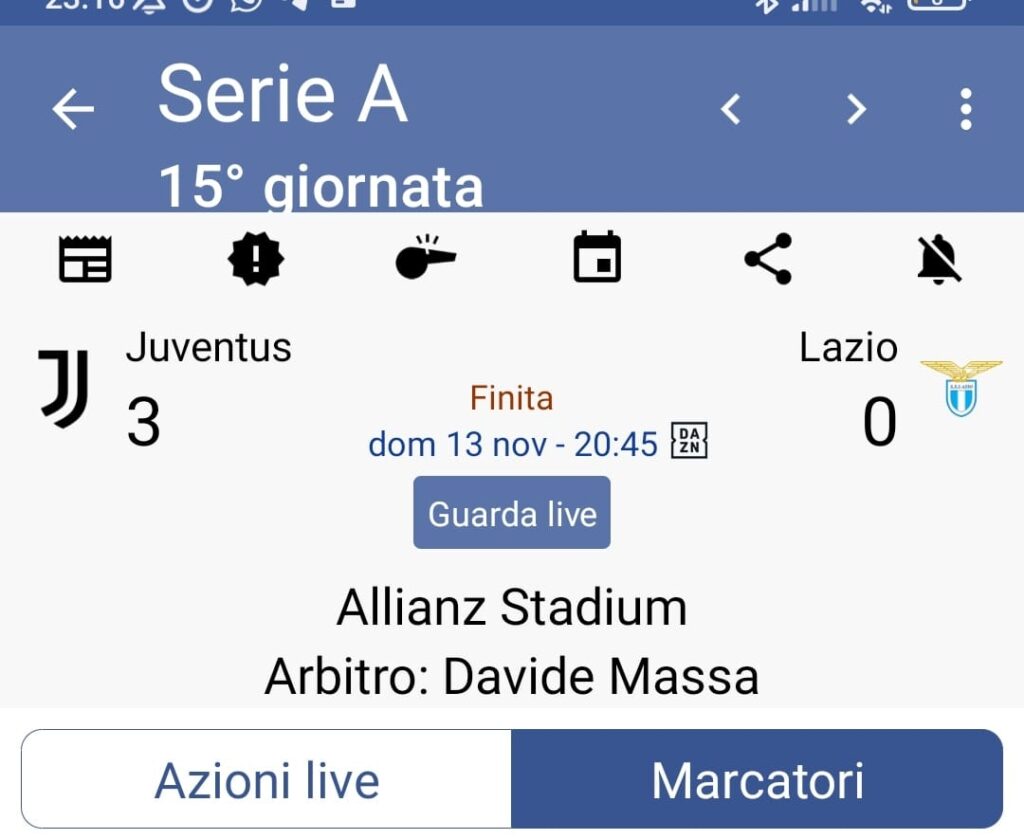Open the three-dot overflow menu
1024x839 pixels.
tap(965, 109)
